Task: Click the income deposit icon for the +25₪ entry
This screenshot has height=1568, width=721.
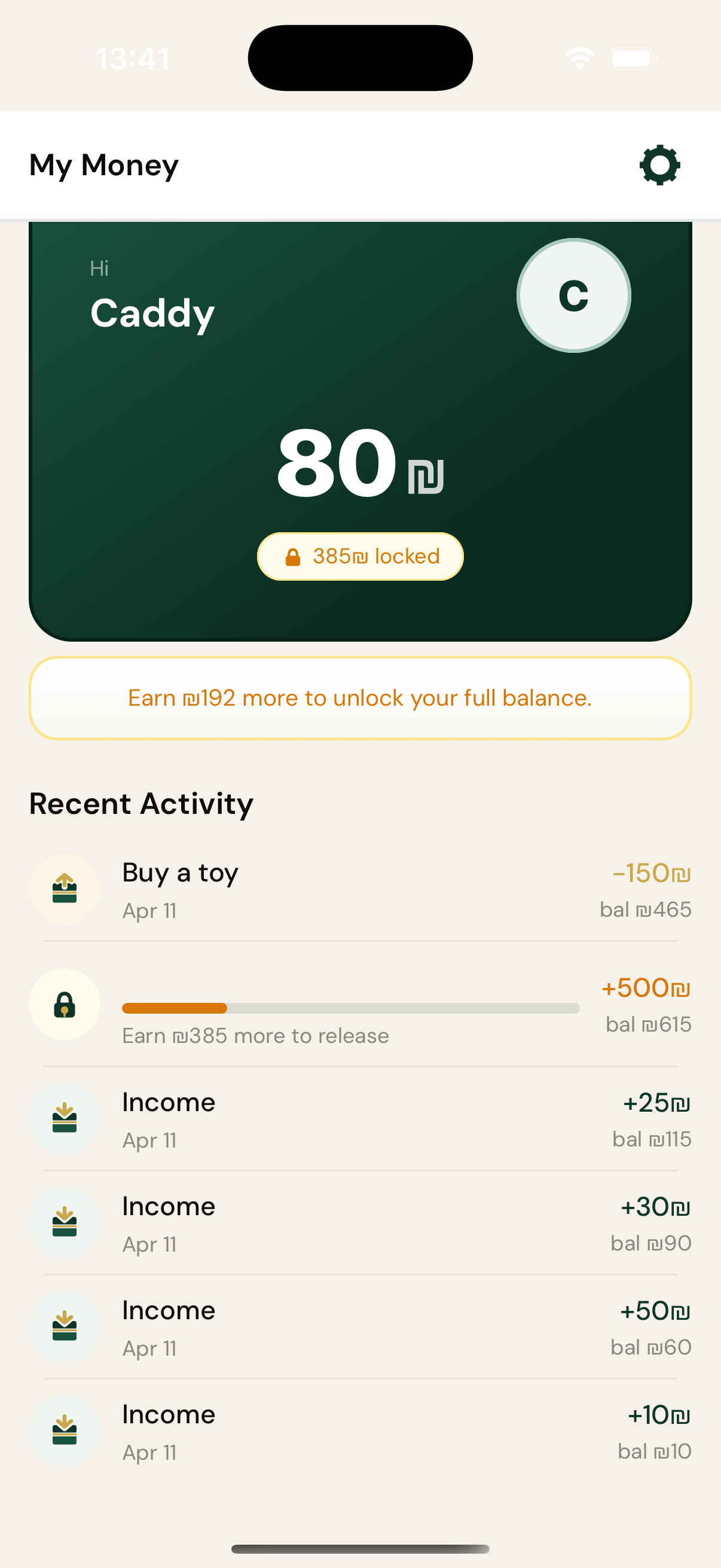Action: [x=65, y=1119]
